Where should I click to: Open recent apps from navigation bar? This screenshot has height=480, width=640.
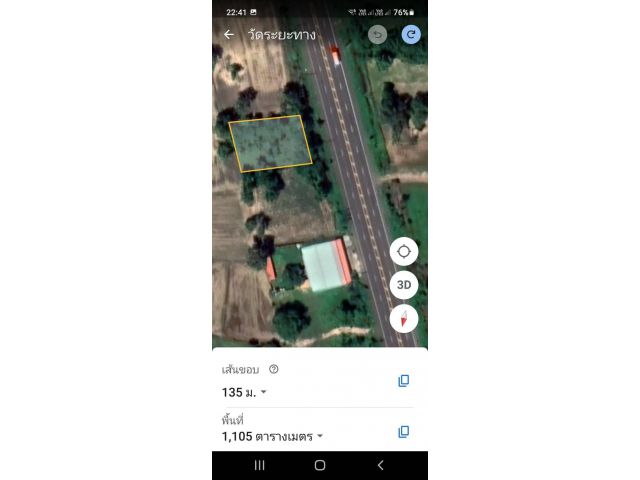tap(260, 465)
